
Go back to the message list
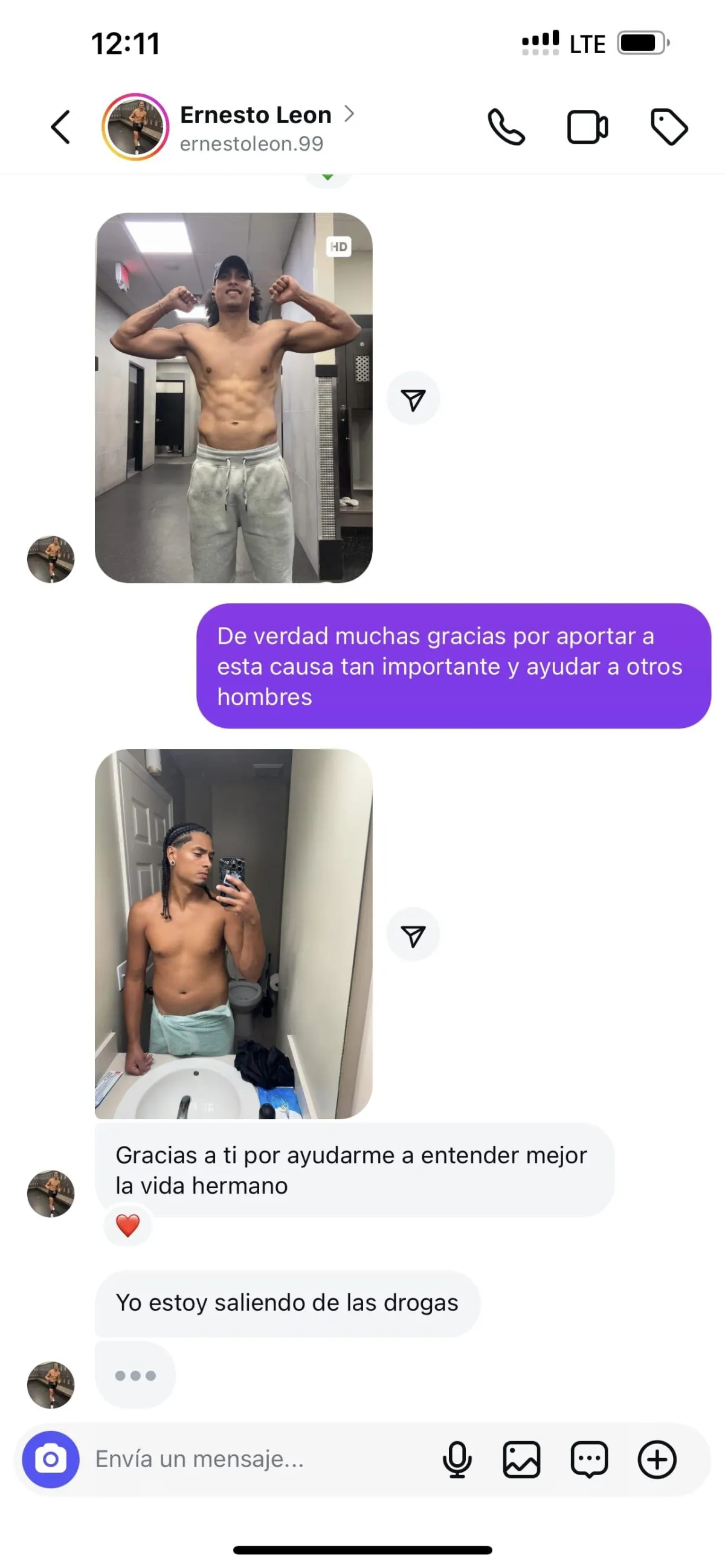(x=60, y=127)
